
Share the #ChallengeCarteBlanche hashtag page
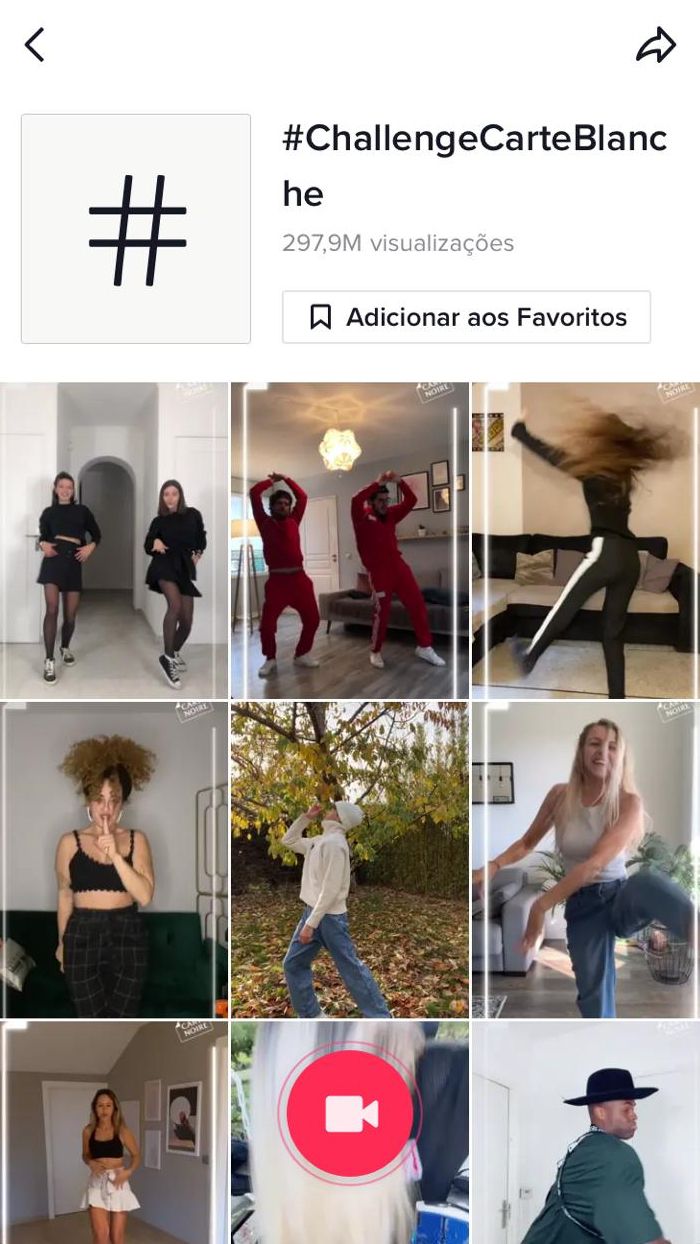point(656,45)
